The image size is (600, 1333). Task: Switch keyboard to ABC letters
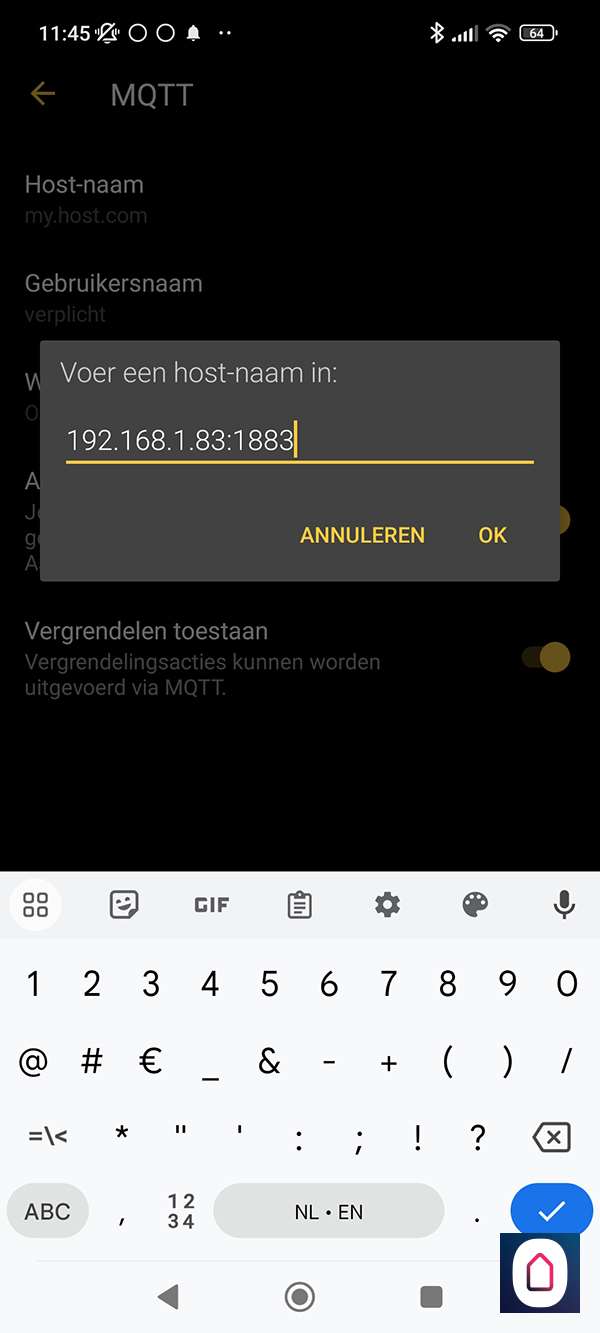pyautogui.click(x=48, y=1212)
